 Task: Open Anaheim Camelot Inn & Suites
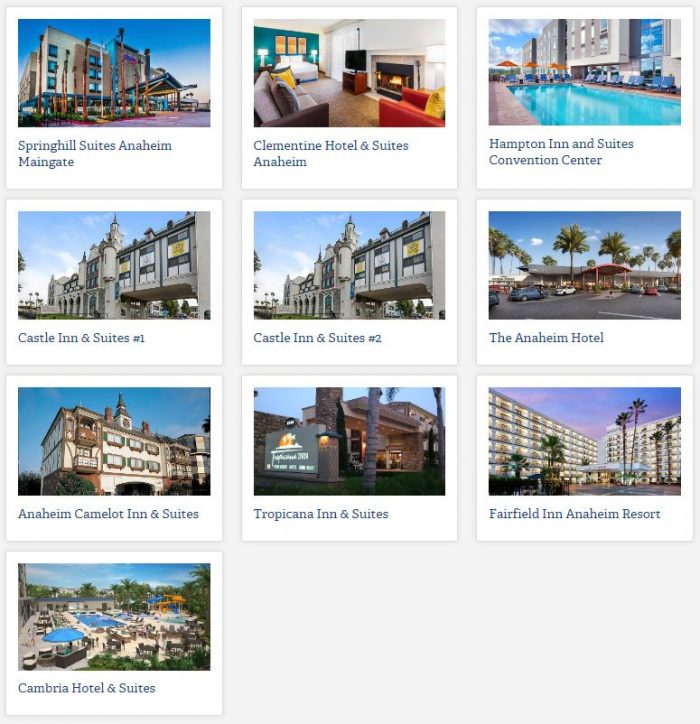[114, 458]
